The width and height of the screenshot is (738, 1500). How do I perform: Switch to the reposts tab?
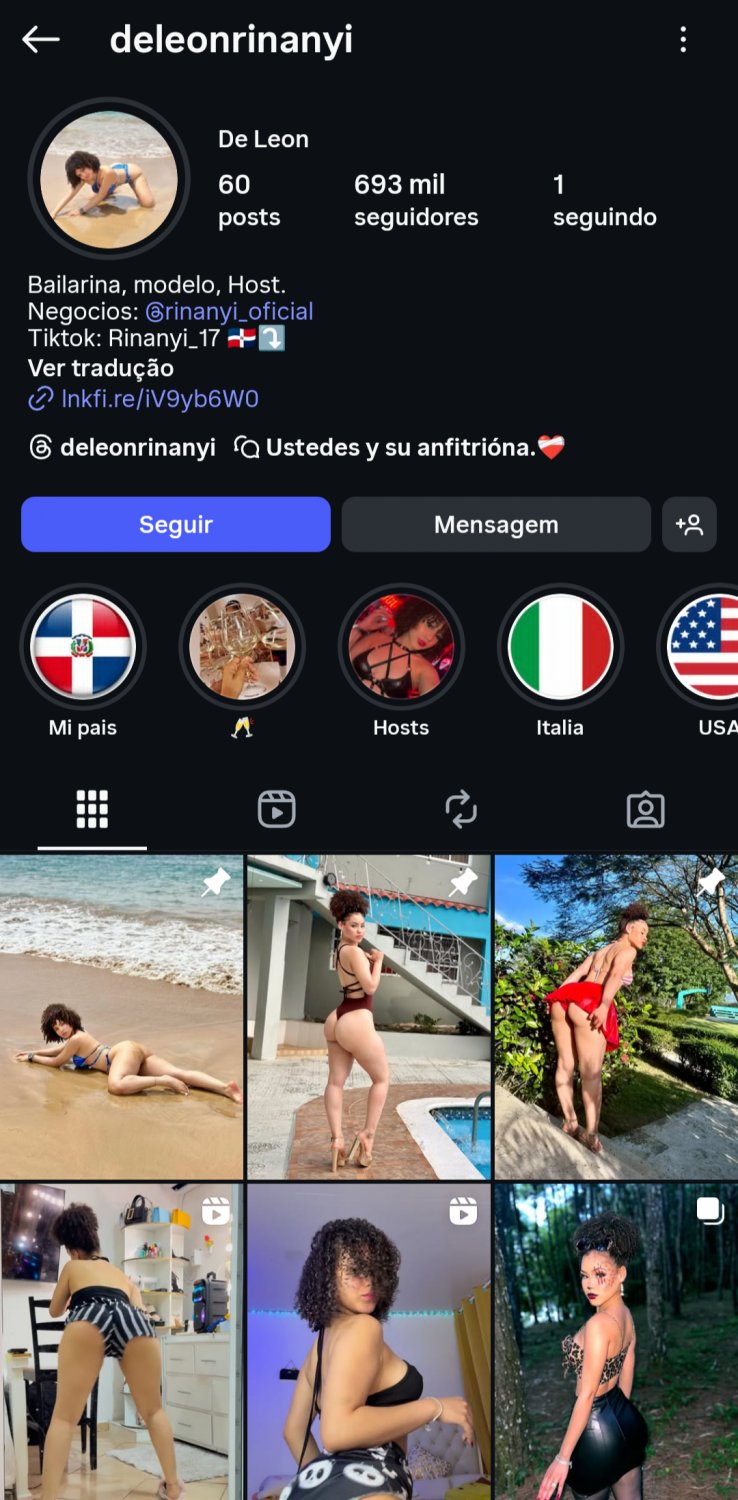point(461,809)
